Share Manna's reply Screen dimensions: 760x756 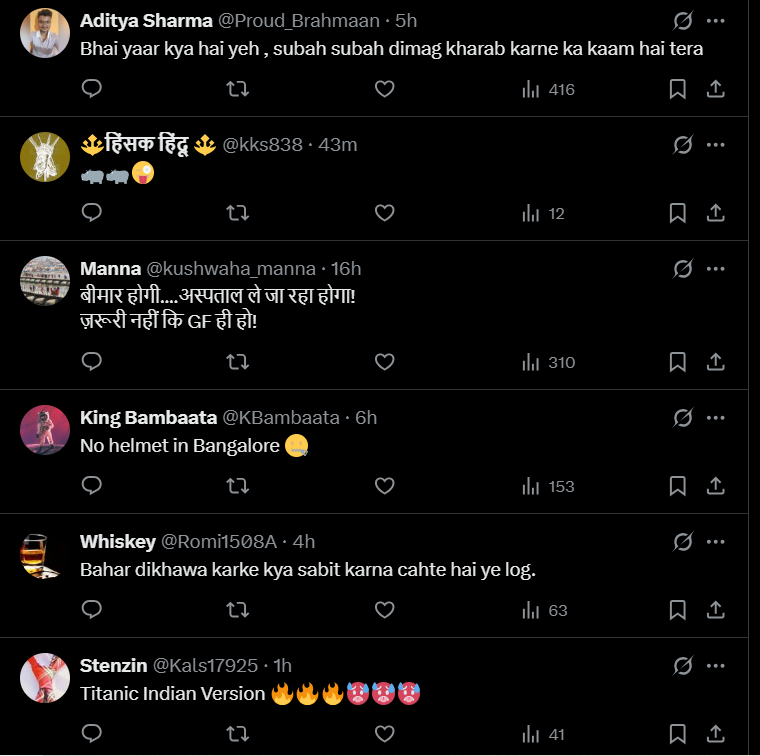[x=716, y=362]
